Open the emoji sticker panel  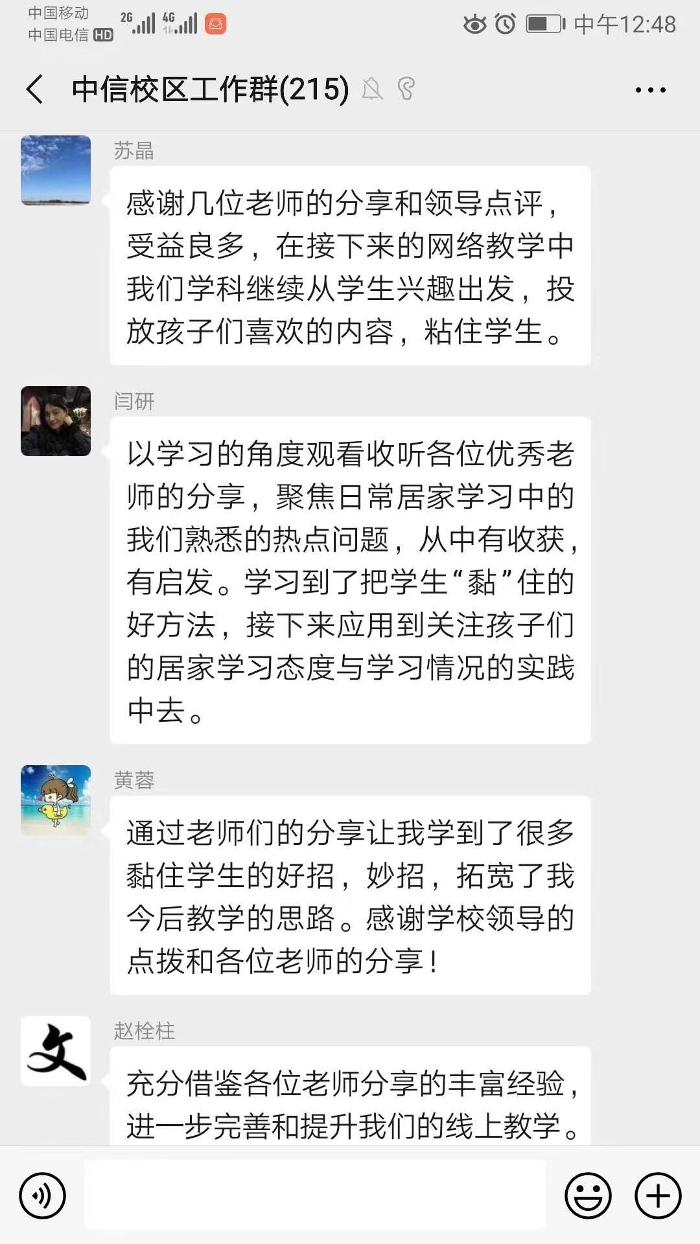588,1195
